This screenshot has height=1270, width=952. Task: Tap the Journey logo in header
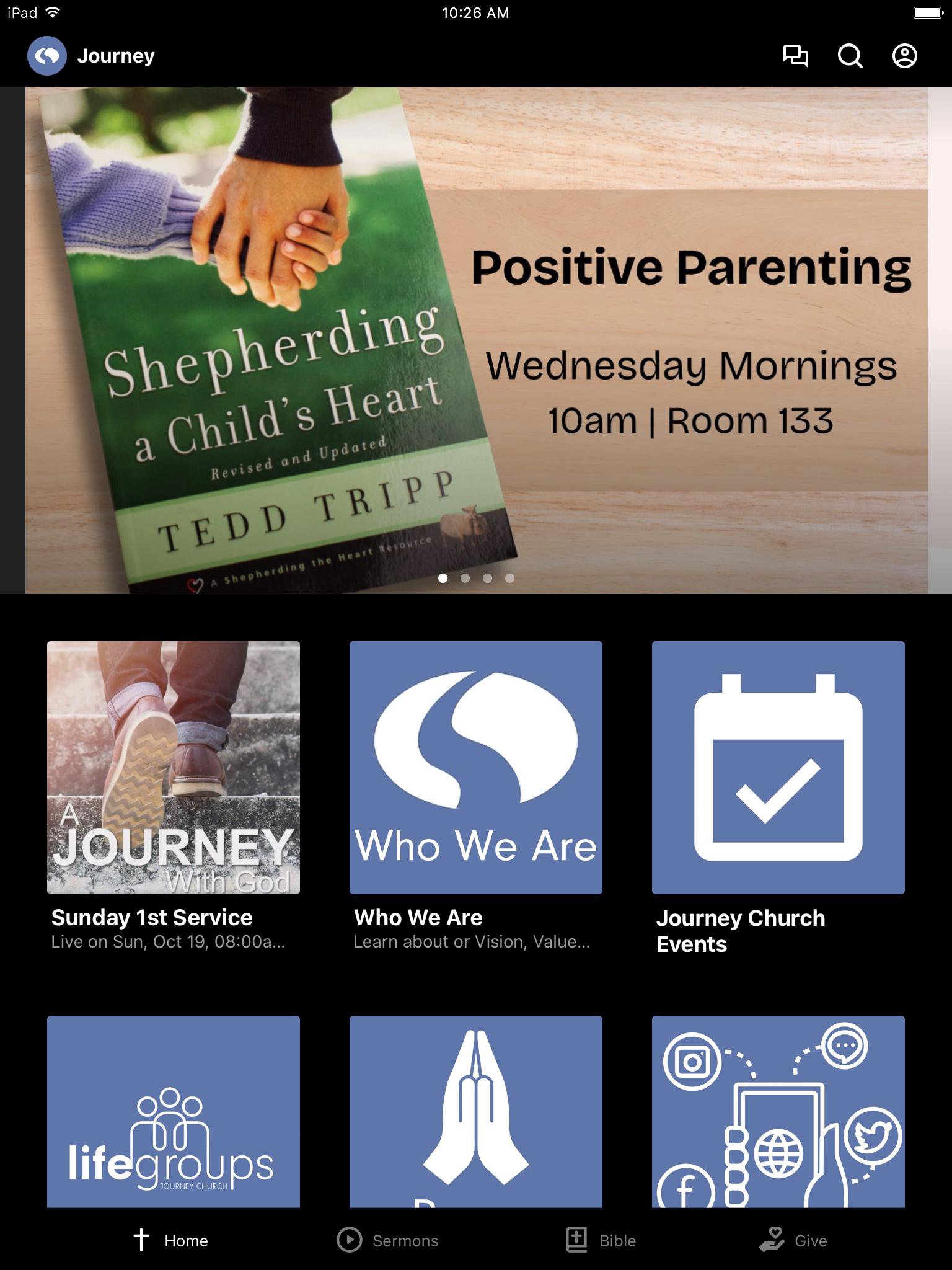(x=47, y=56)
